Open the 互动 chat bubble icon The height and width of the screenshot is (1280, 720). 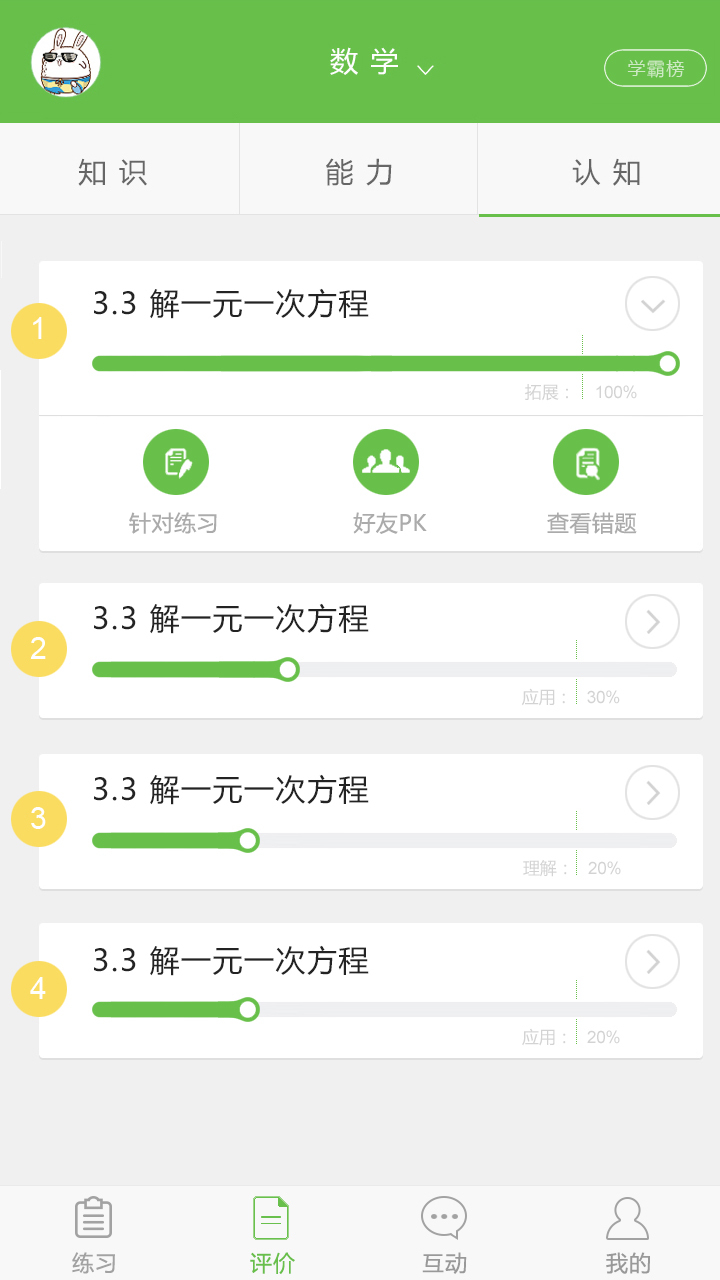pyautogui.click(x=443, y=1218)
